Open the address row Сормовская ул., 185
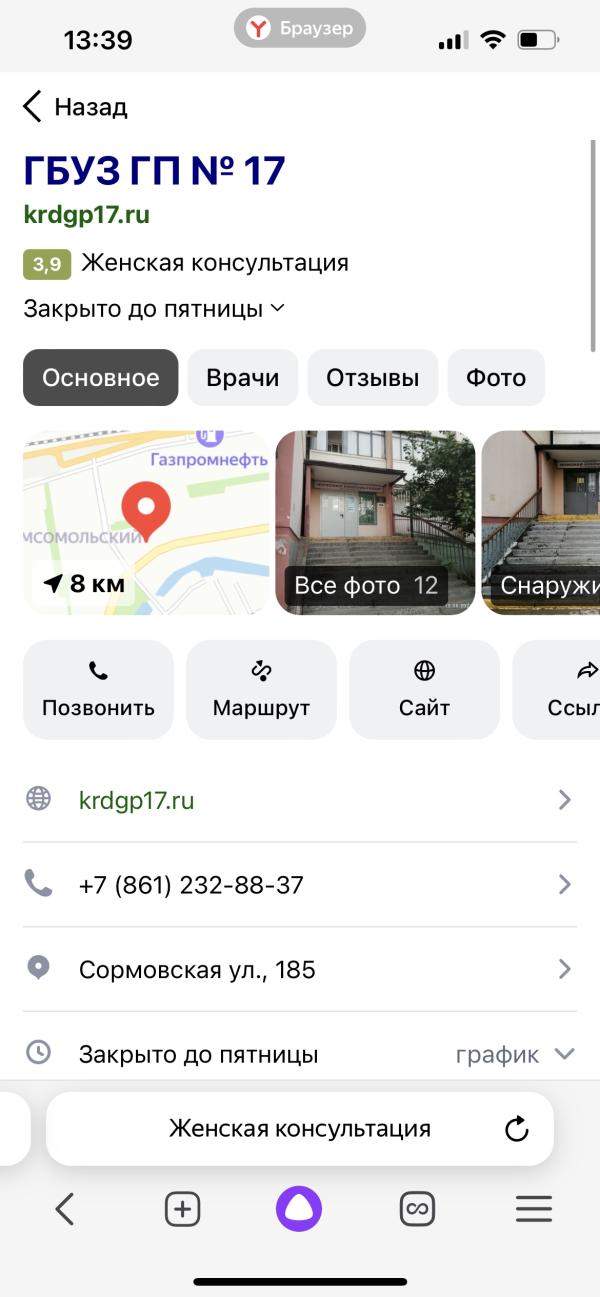 (x=300, y=969)
